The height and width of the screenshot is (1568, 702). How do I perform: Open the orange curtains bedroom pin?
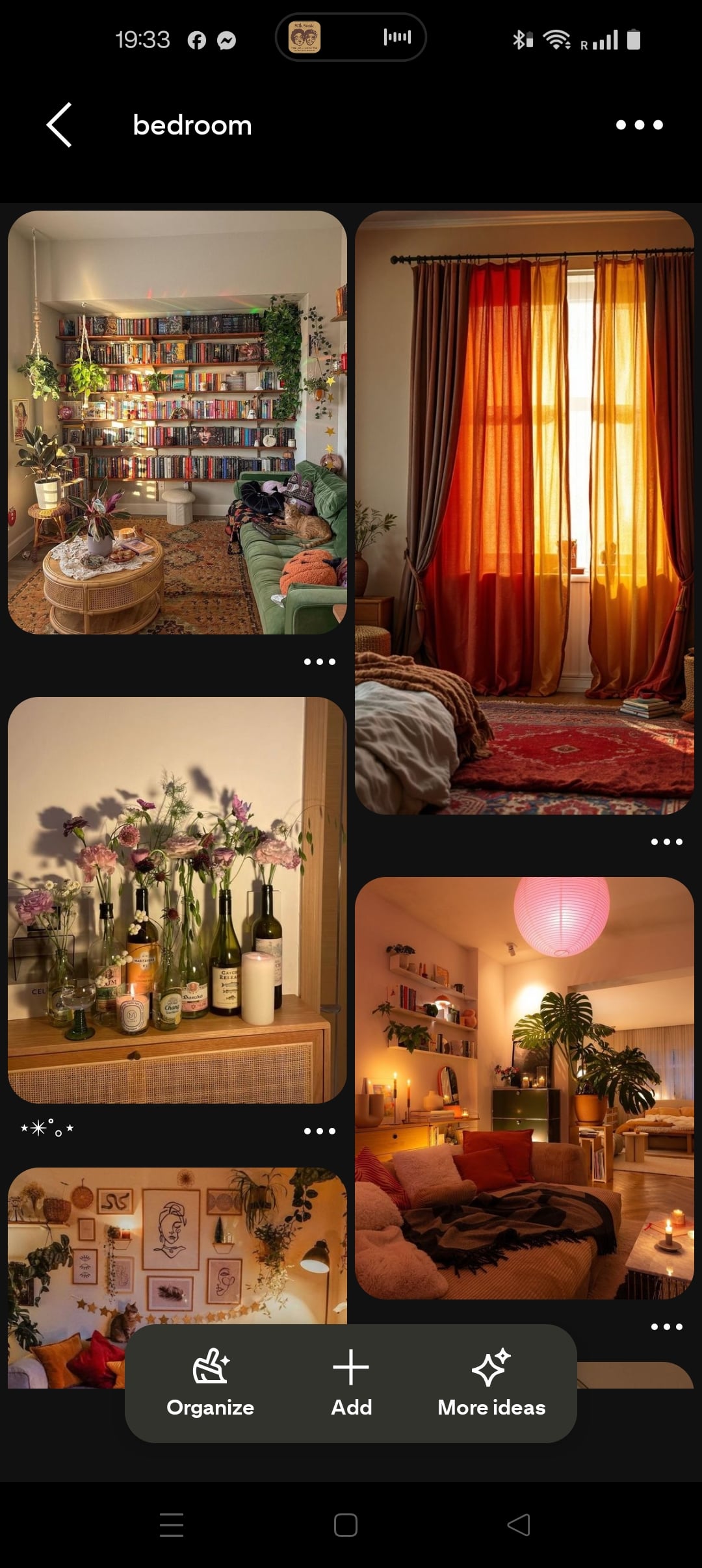coord(524,512)
